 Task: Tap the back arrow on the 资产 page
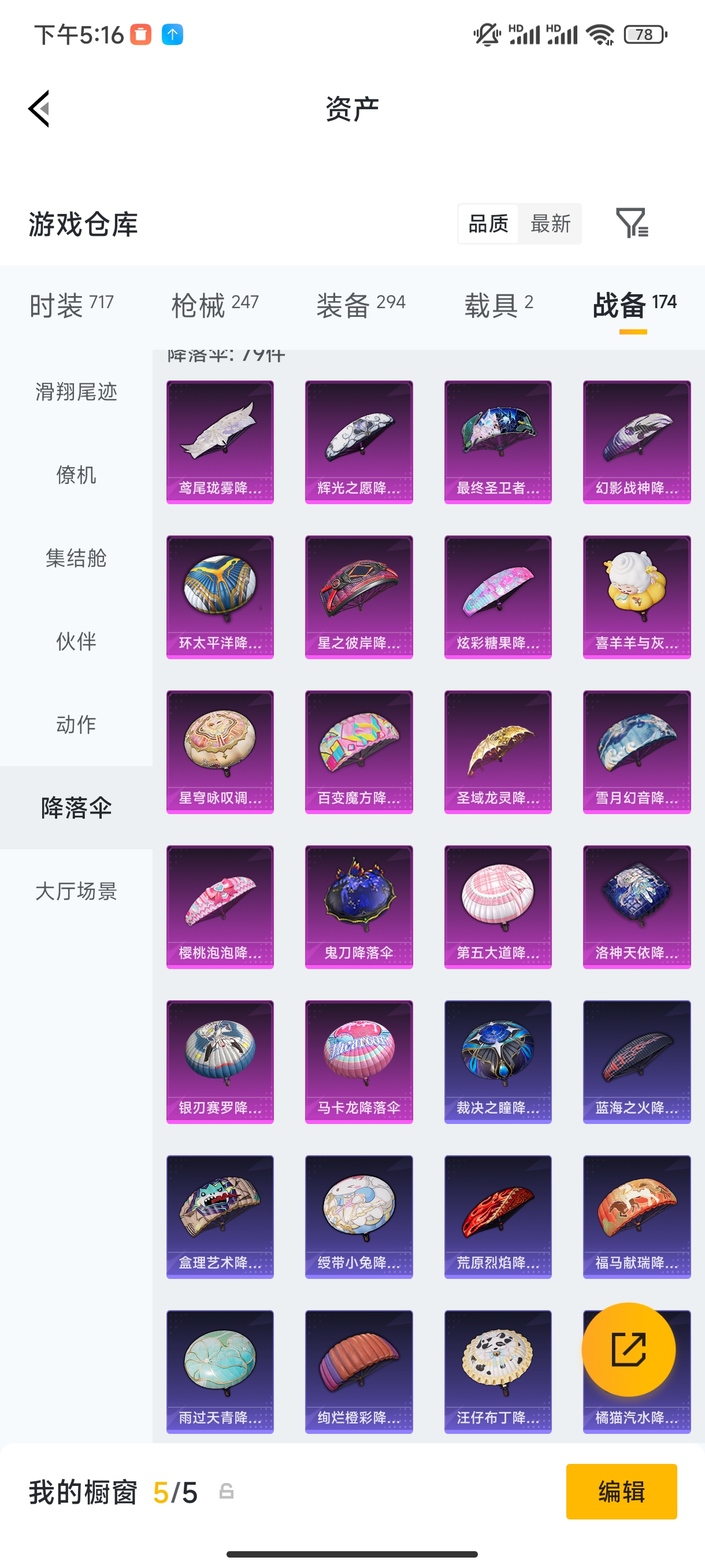(38, 108)
